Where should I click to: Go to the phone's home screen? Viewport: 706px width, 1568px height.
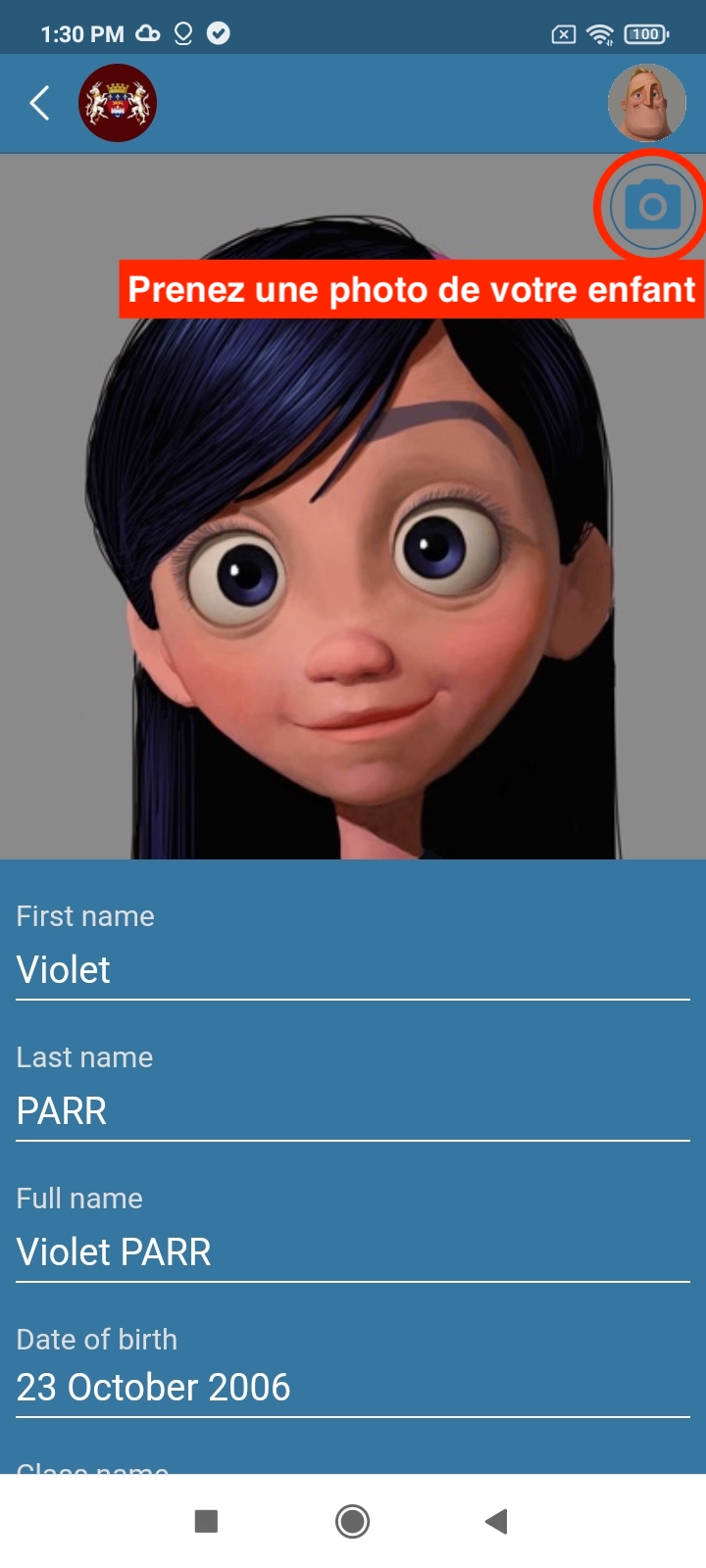pos(352,1521)
